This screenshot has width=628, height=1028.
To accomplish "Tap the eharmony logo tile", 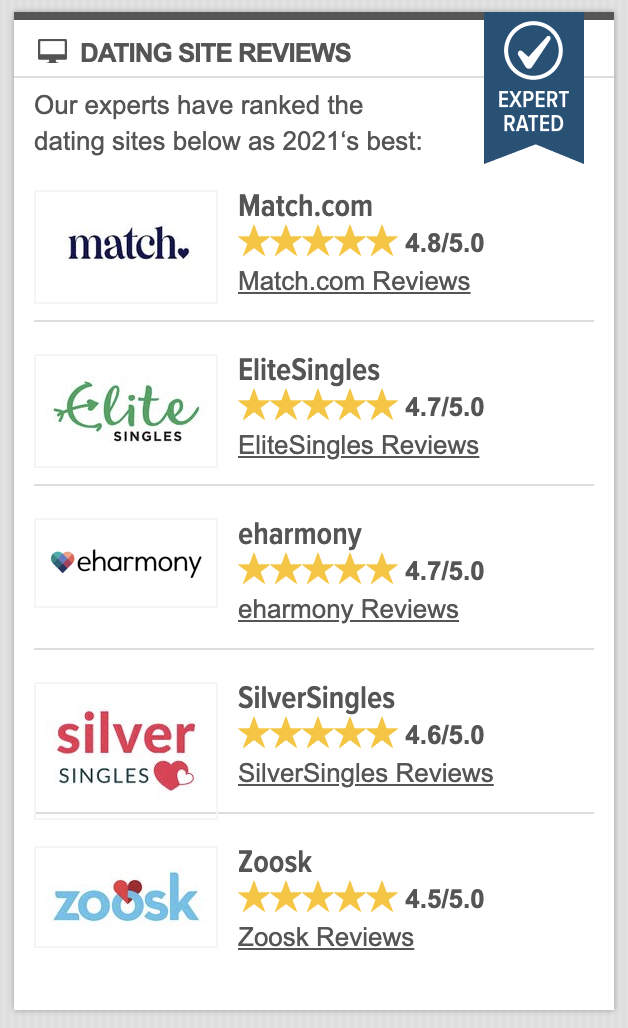I will point(126,563).
